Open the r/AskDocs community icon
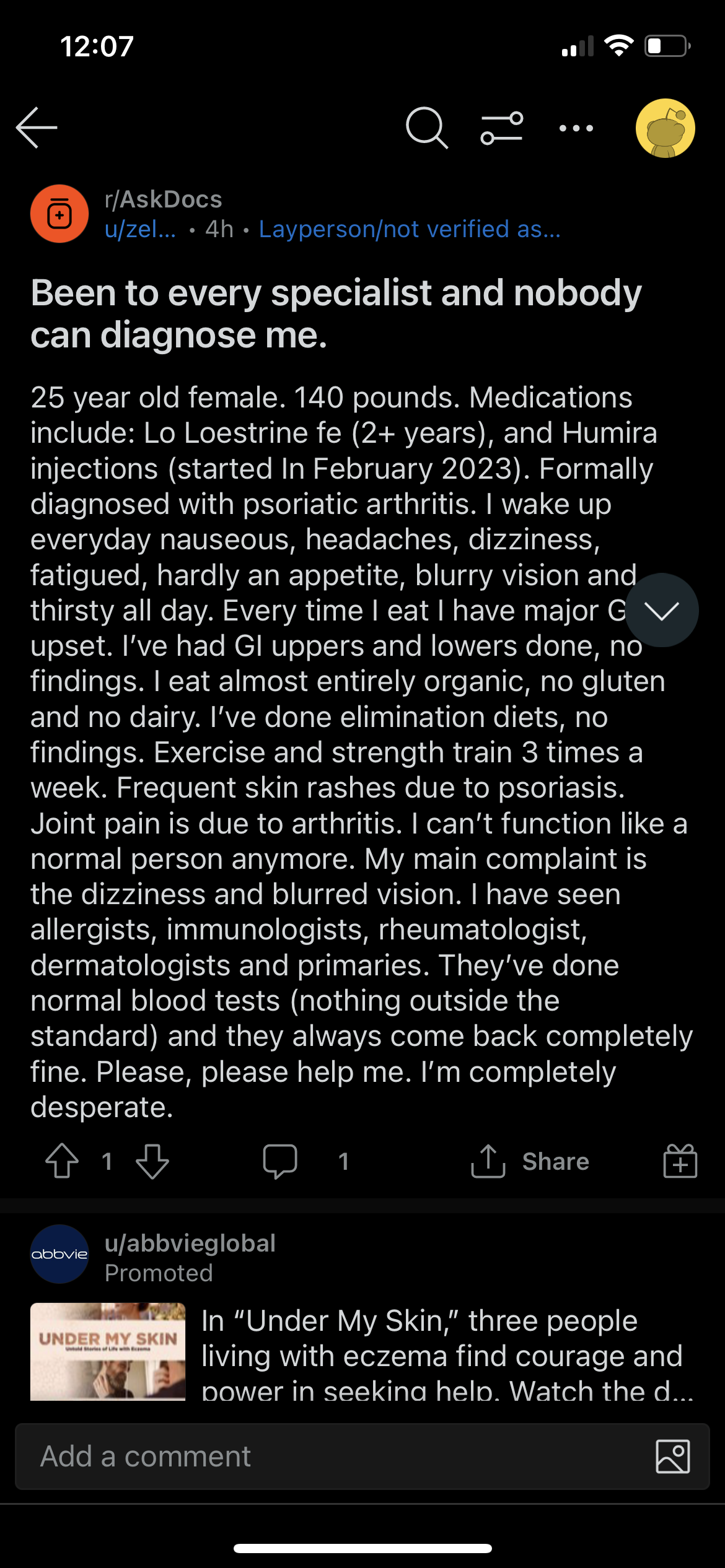 59,214
